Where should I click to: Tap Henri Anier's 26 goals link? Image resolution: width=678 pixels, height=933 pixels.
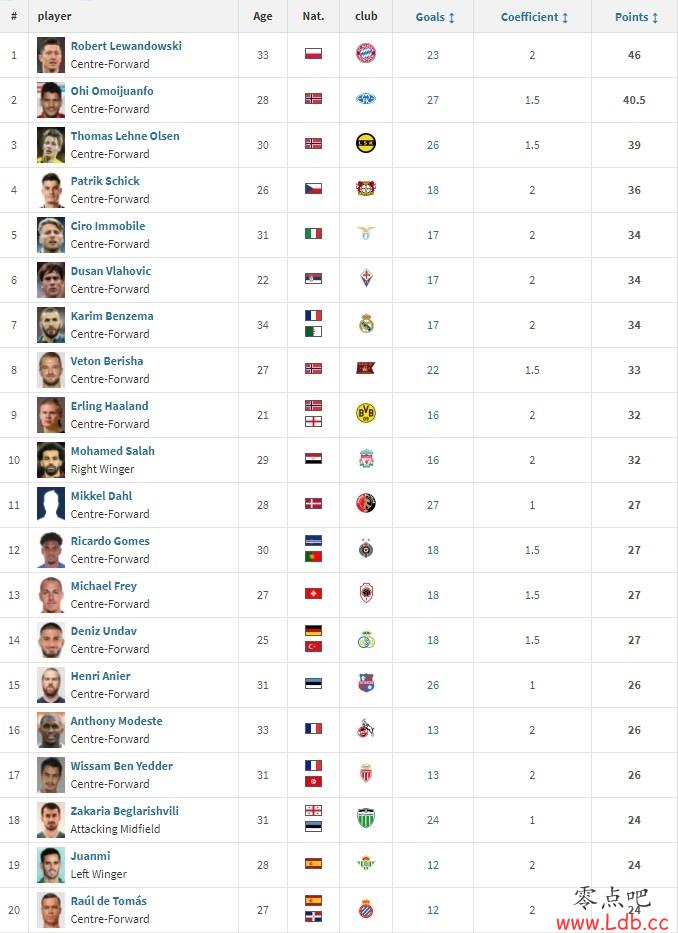click(433, 685)
